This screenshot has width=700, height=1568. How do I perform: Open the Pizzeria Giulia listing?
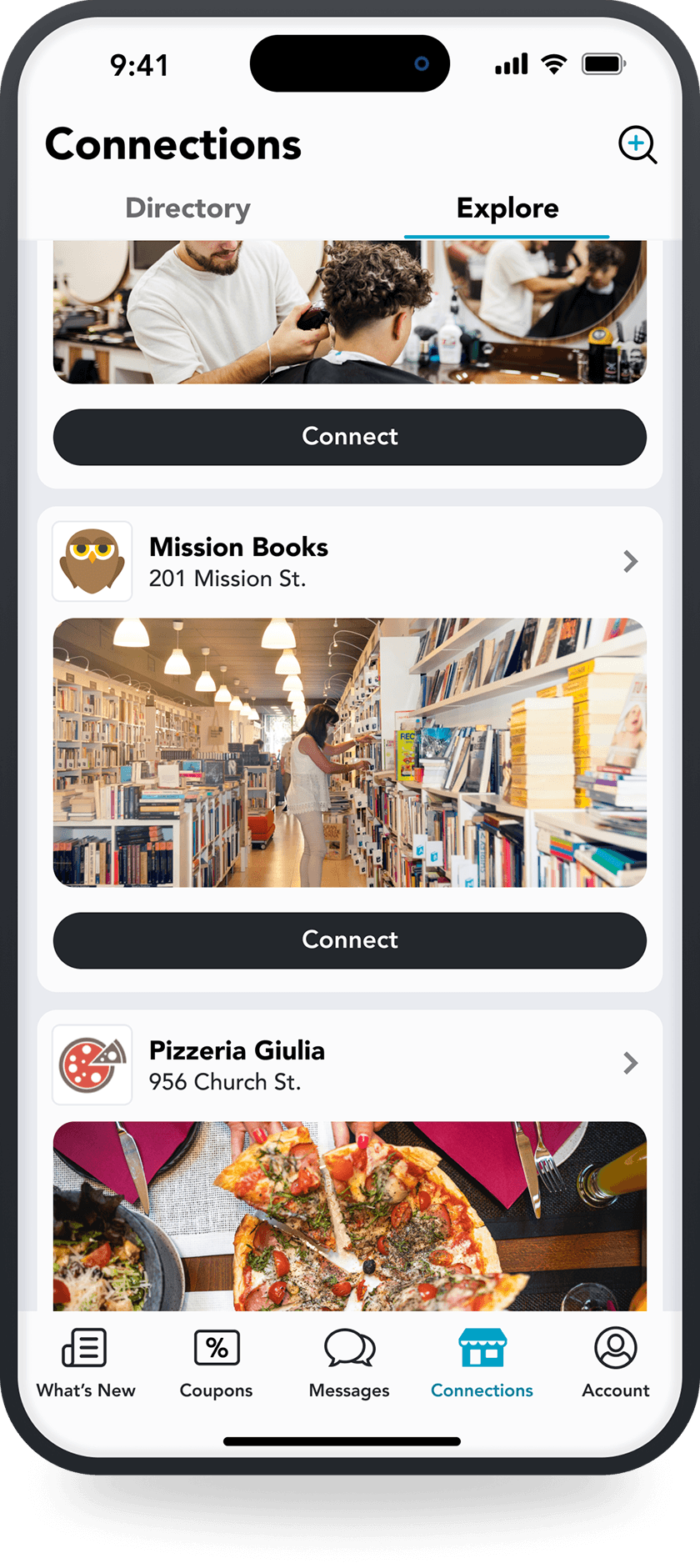[x=237, y=1051]
